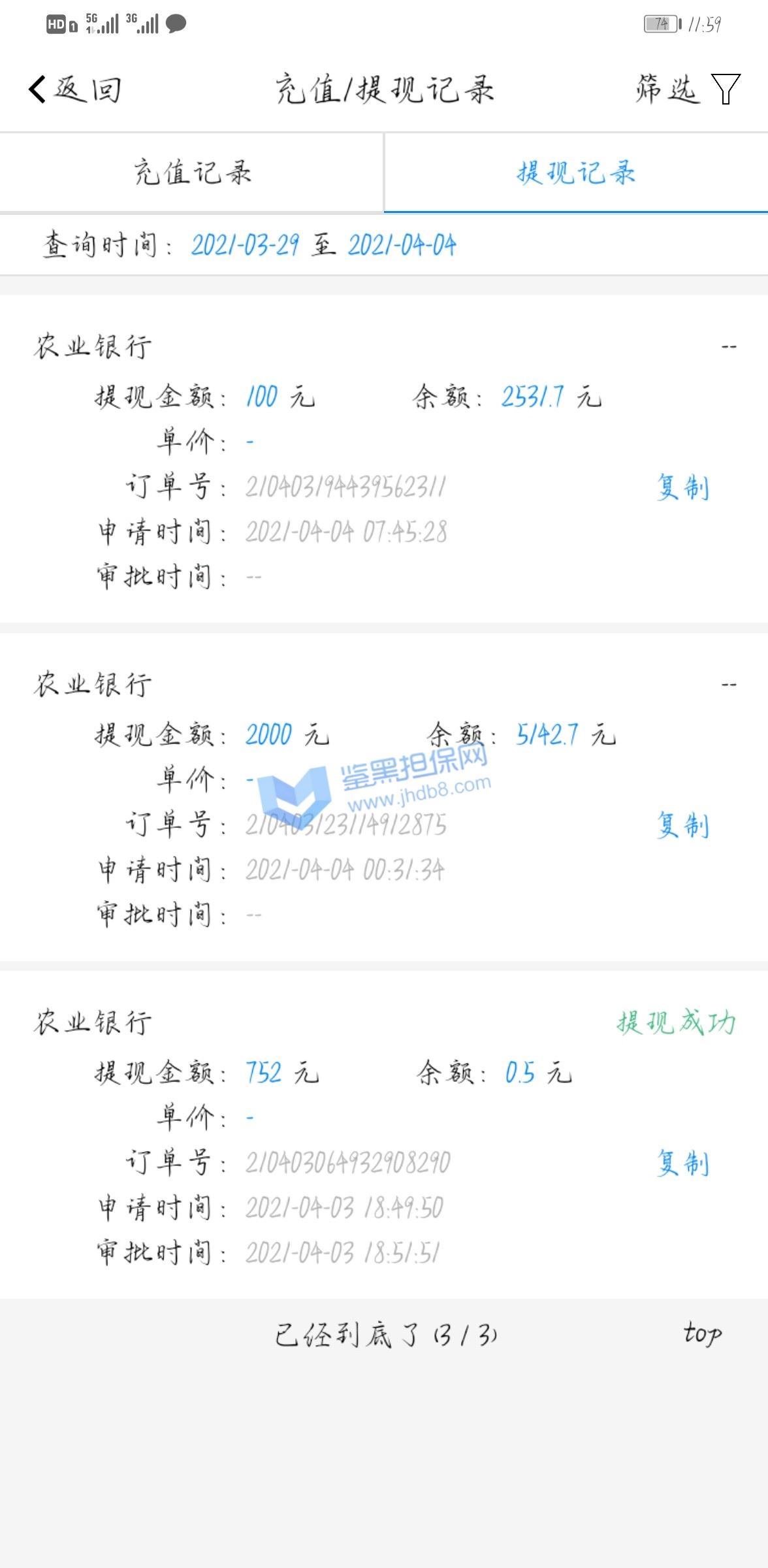Go back with the 返回 button
768x1568 pixels.
pyautogui.click(x=74, y=90)
